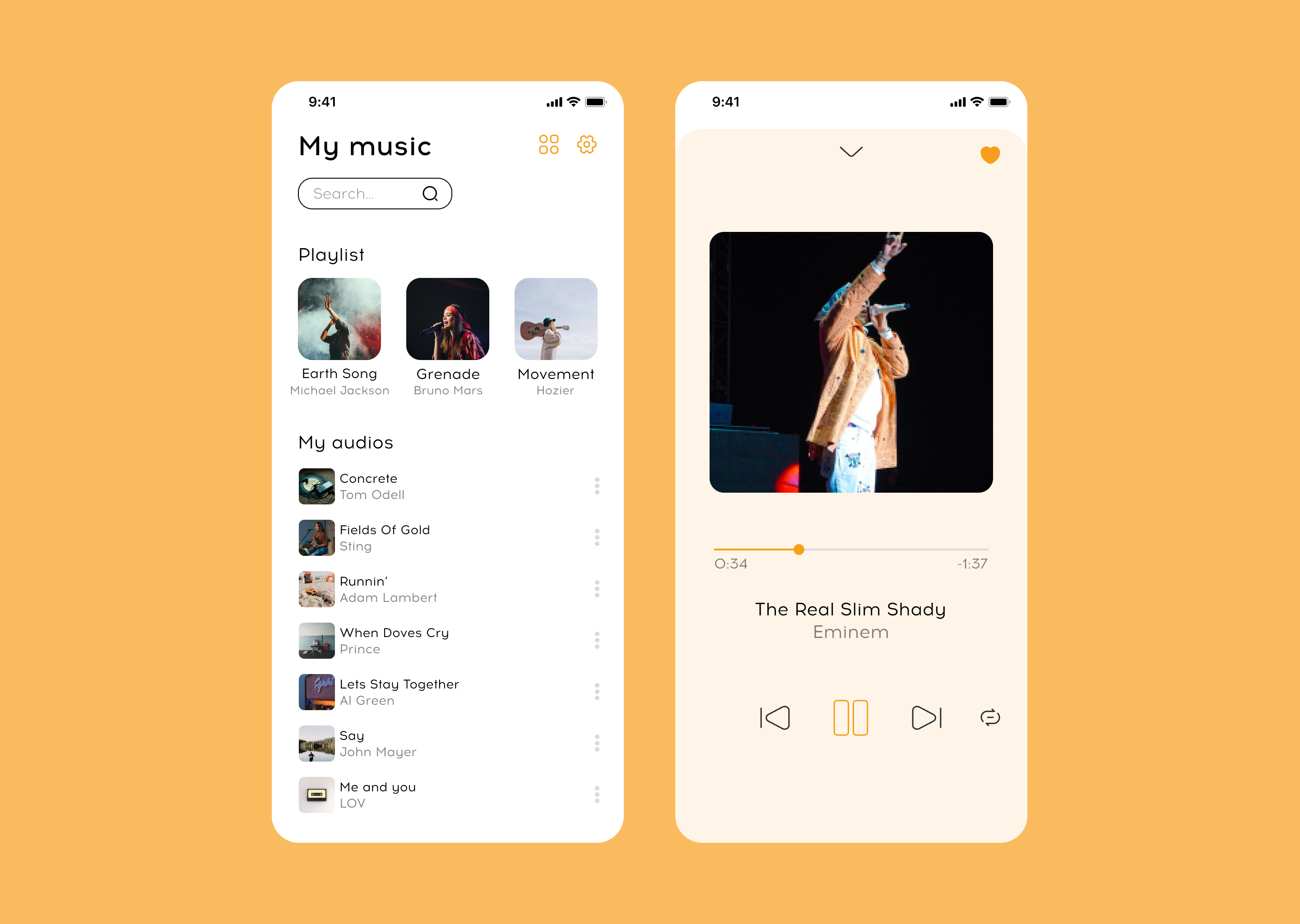Image resolution: width=1300 pixels, height=924 pixels.
Task: Skip to the next track
Action: click(926, 717)
